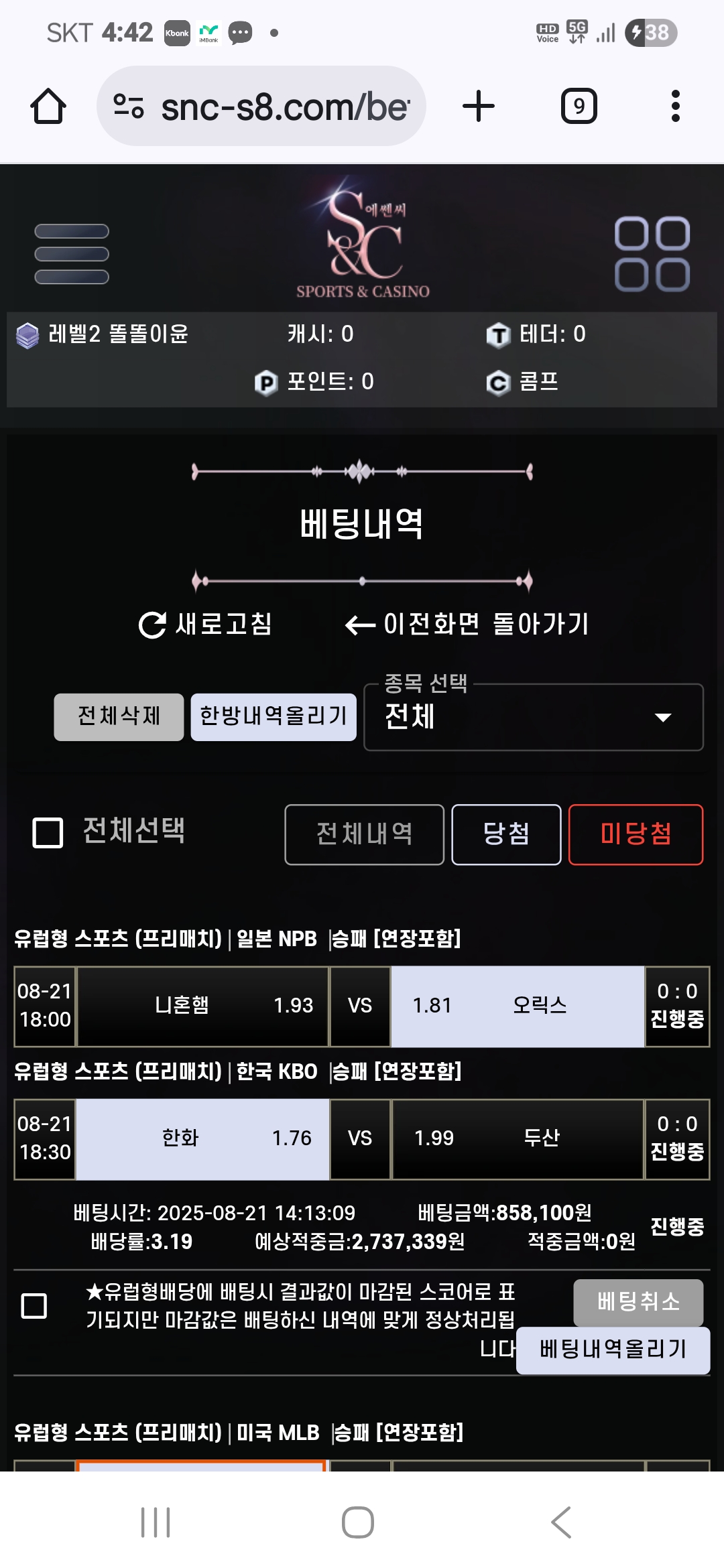Image resolution: width=724 pixels, height=1568 pixels.
Task: Tap the 베팅내역올리기 button
Action: (613, 1350)
